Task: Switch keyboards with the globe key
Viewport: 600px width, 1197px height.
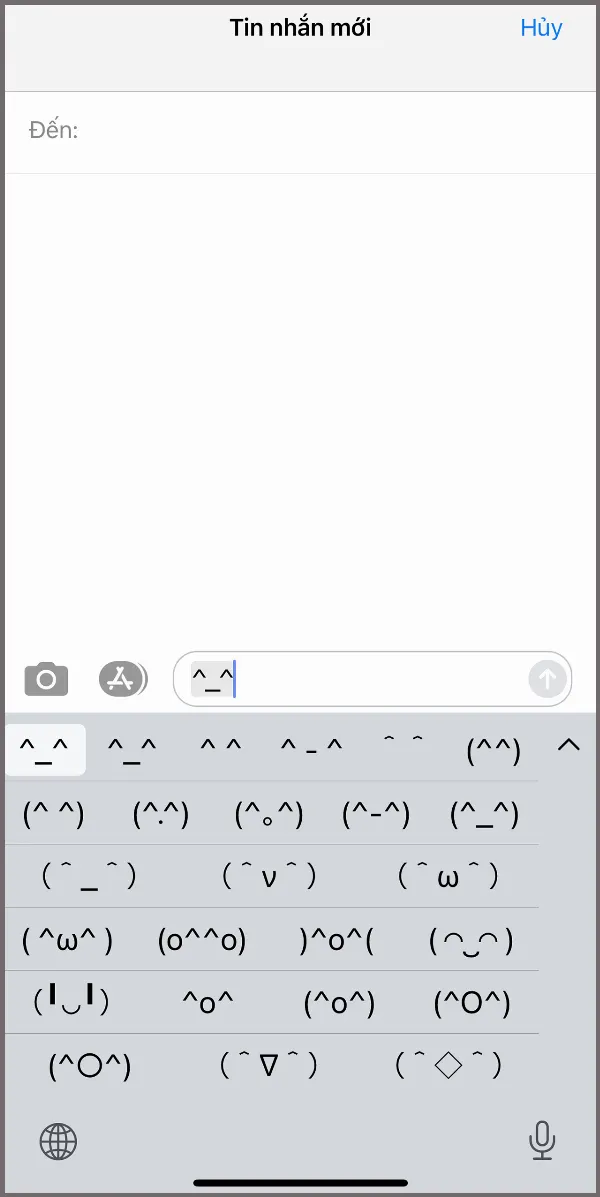Action: click(58, 1141)
